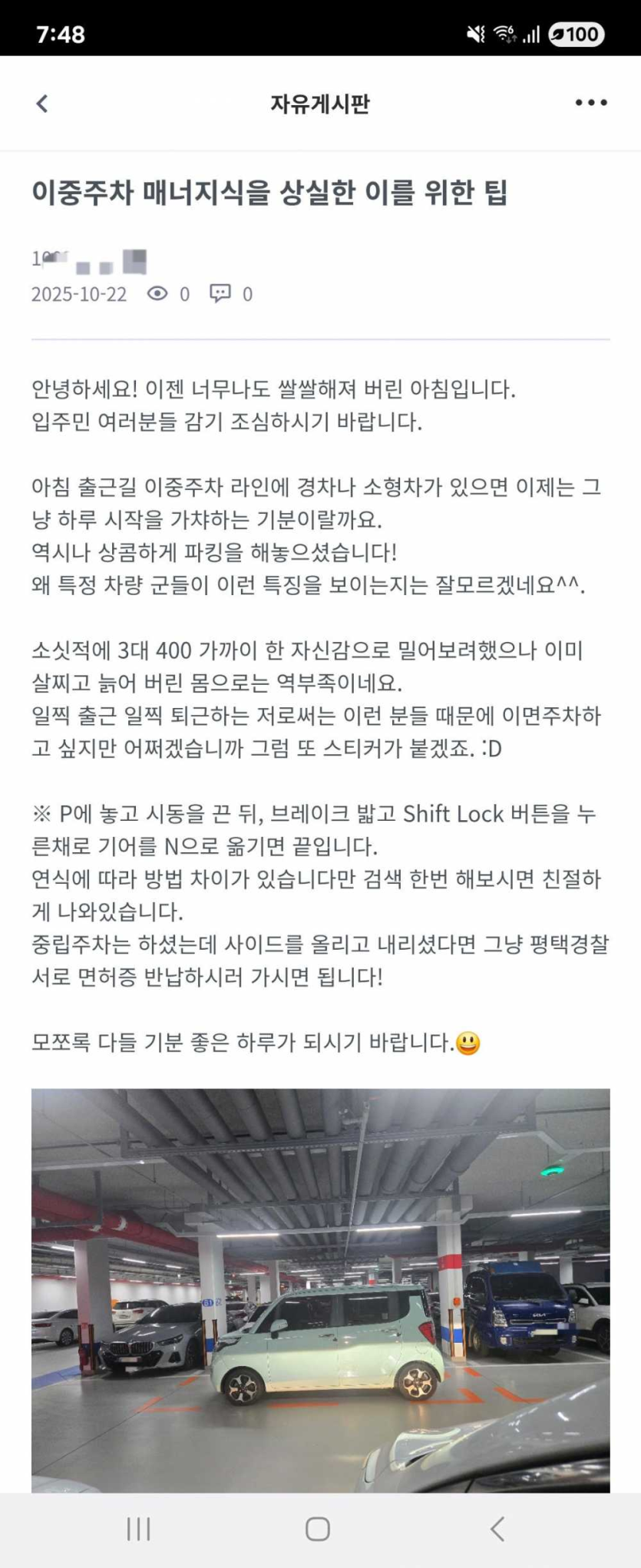This screenshot has width=641, height=1568.
Task: Go back from the 자유게시판 post
Action: (42, 103)
